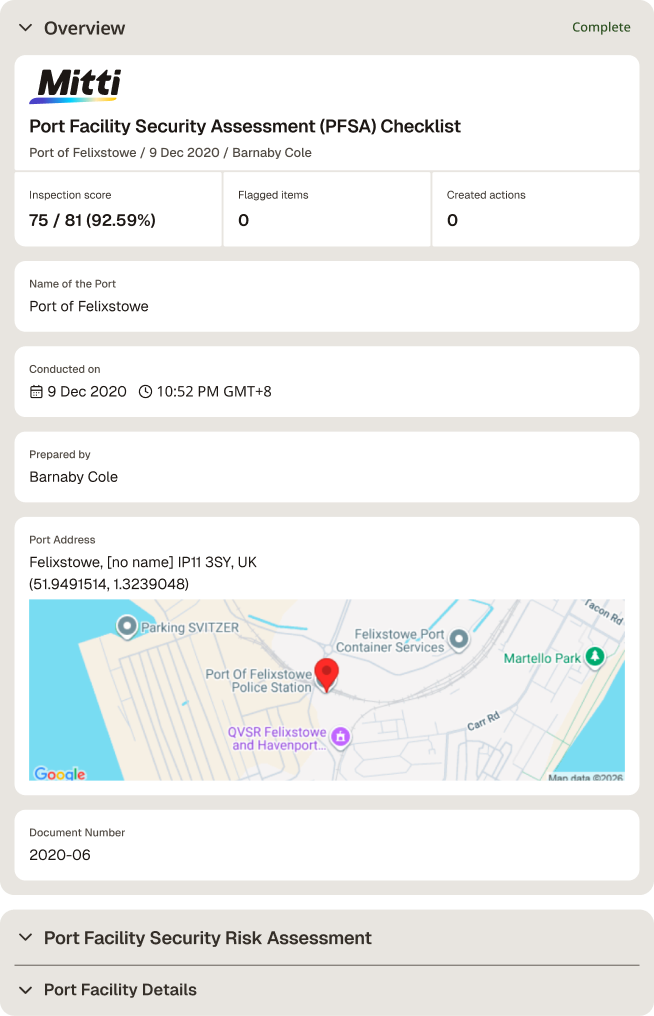Expand the Port Facility Details section
The width and height of the screenshot is (654, 1016).
tap(26, 990)
